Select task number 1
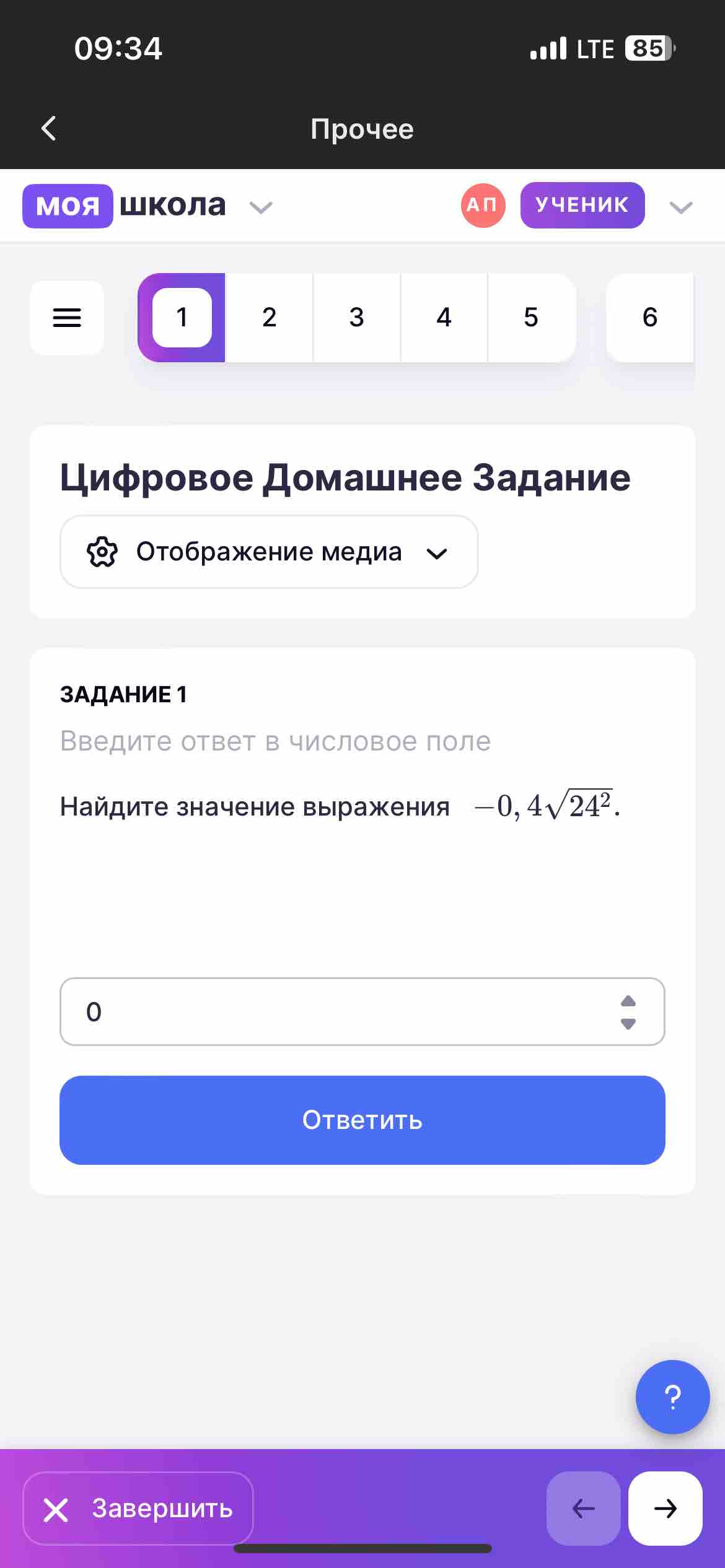725x1568 pixels. 182,318
